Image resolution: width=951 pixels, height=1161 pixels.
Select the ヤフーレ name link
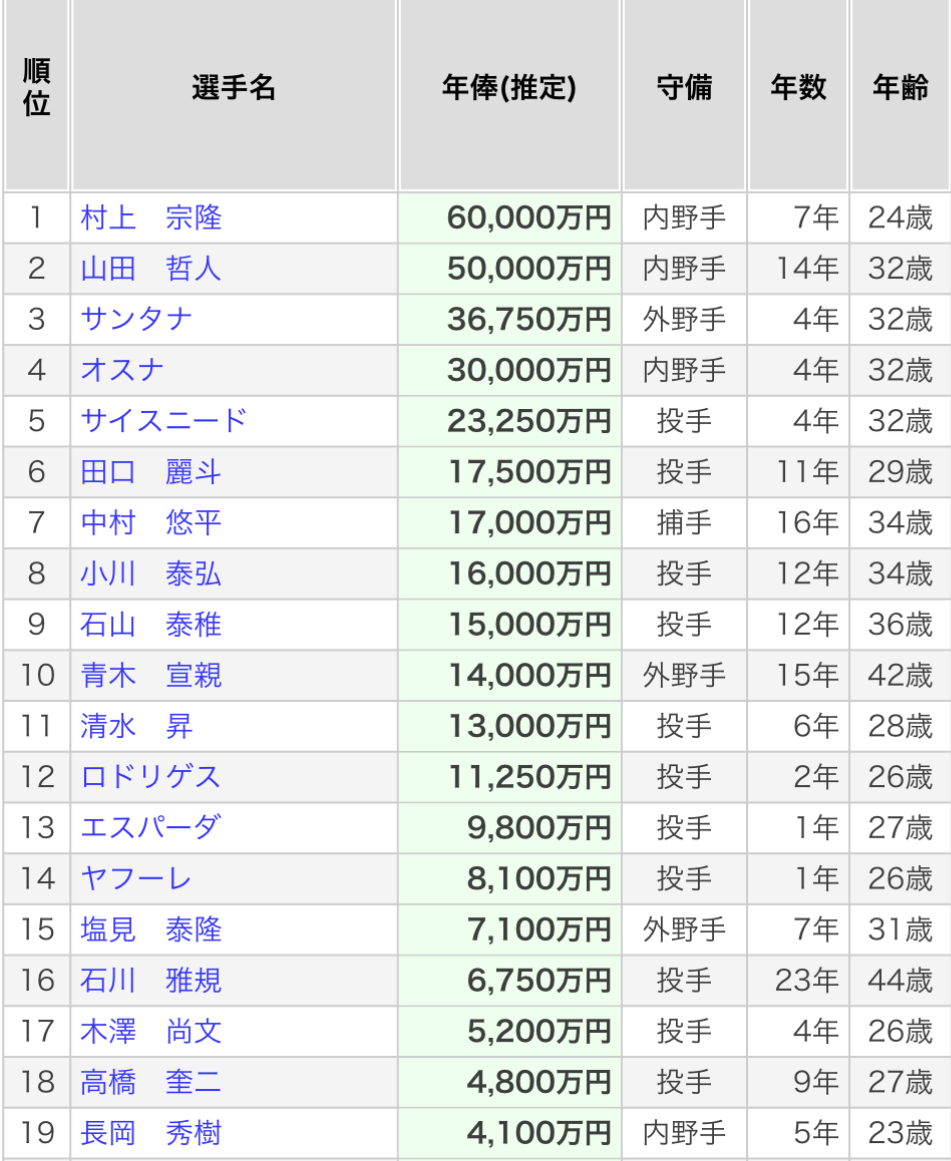point(137,879)
